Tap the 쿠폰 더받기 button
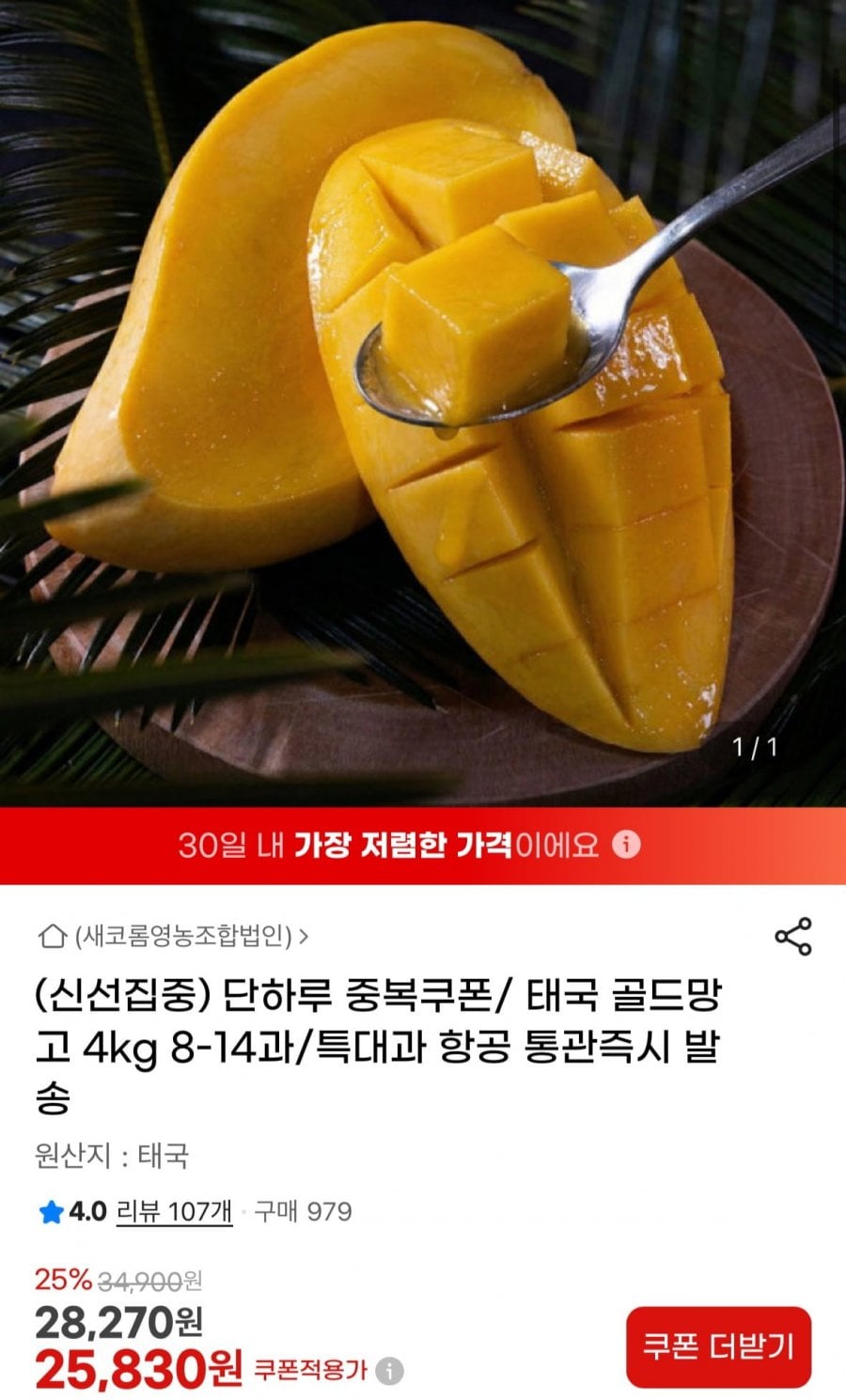The height and width of the screenshot is (1400, 846). coord(718,1346)
